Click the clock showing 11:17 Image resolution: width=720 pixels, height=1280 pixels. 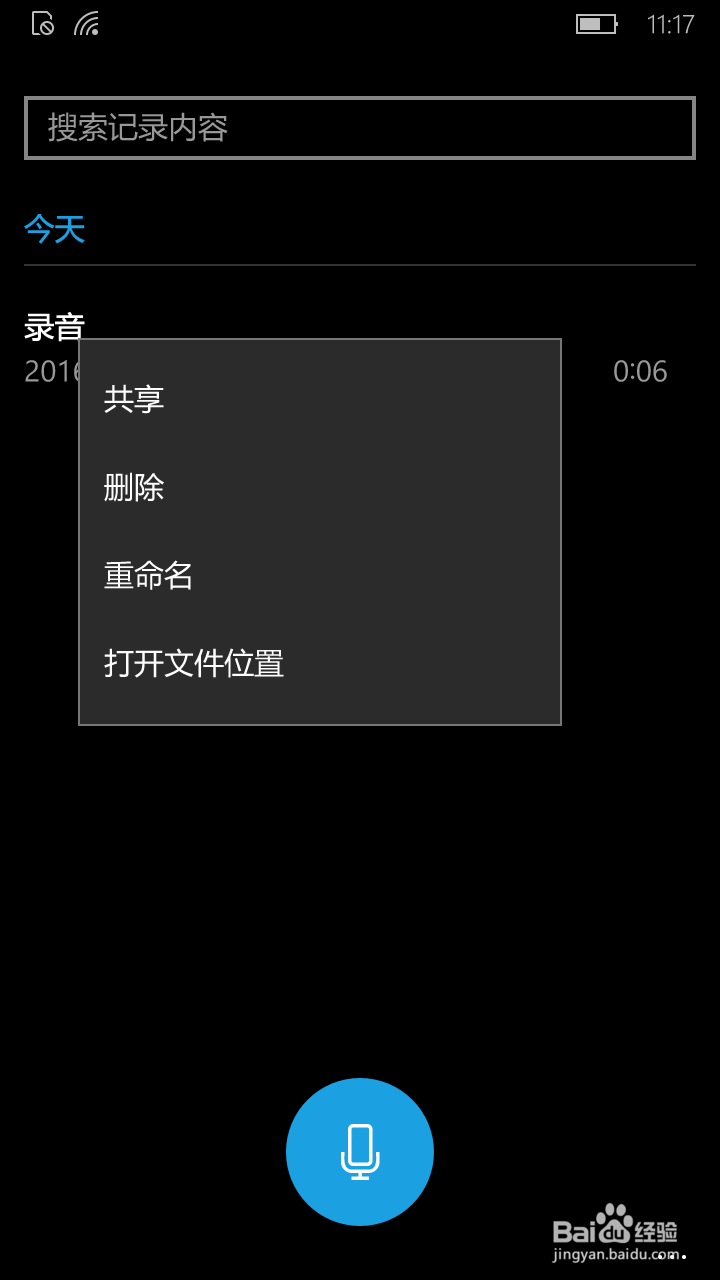pos(672,22)
